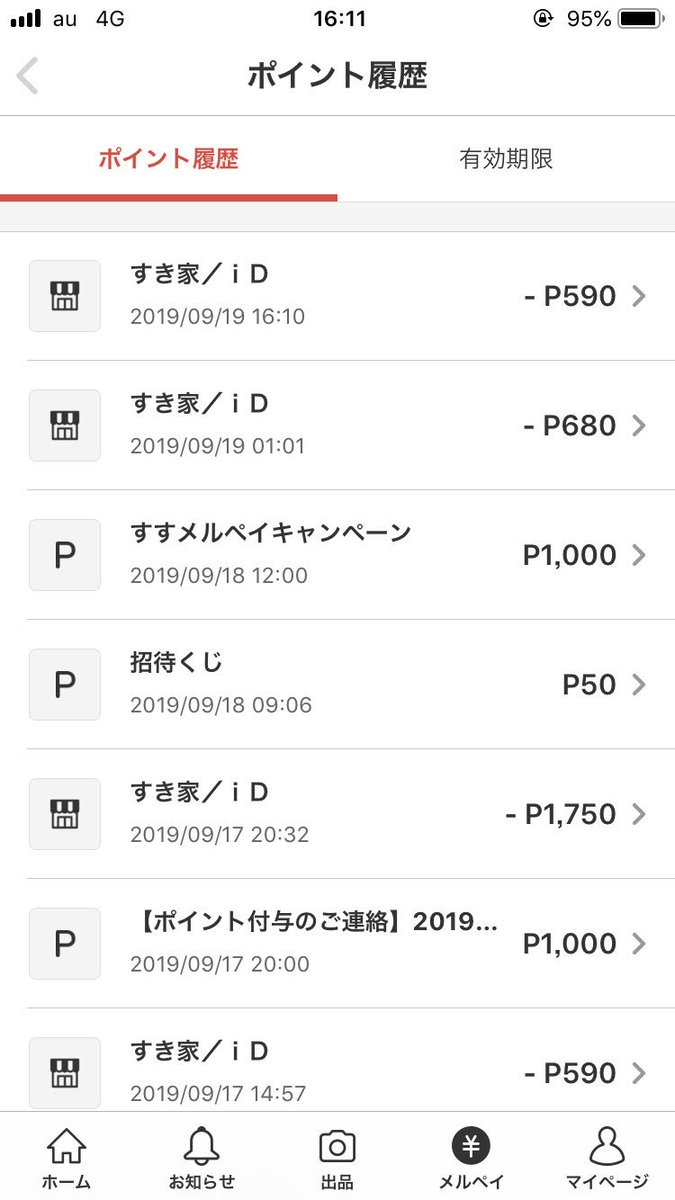Open すき家／iD entry dated 2019/09/17 14:57
Screen dimensions: 675x1200
pos(337,1060)
